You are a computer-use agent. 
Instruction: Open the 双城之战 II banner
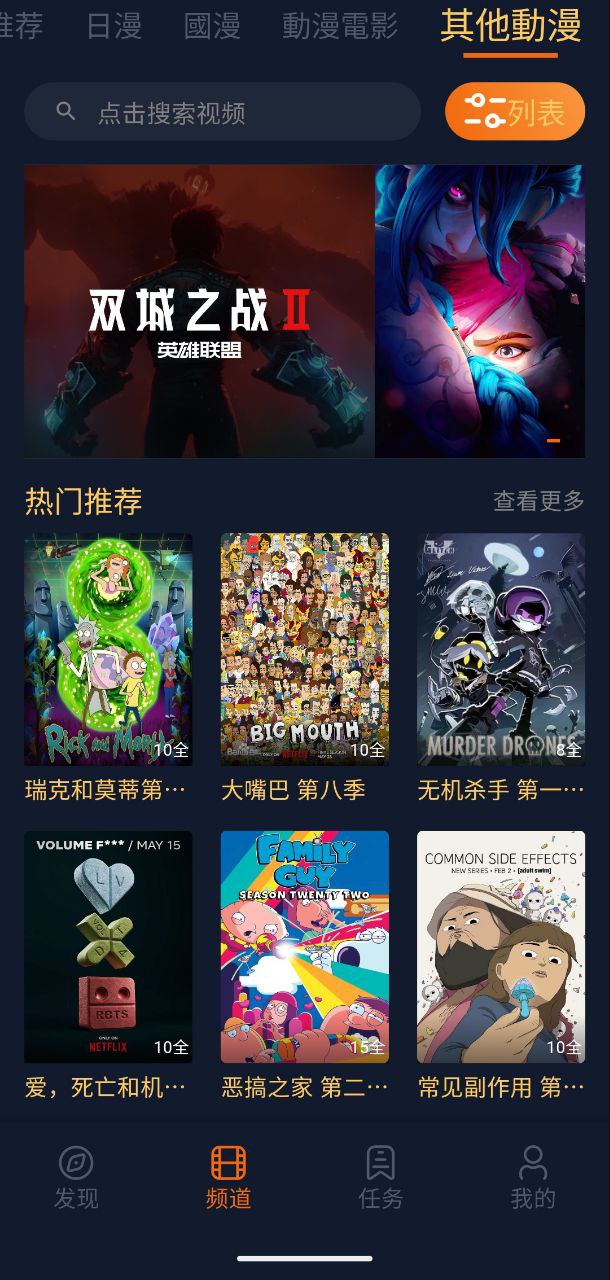tap(200, 311)
